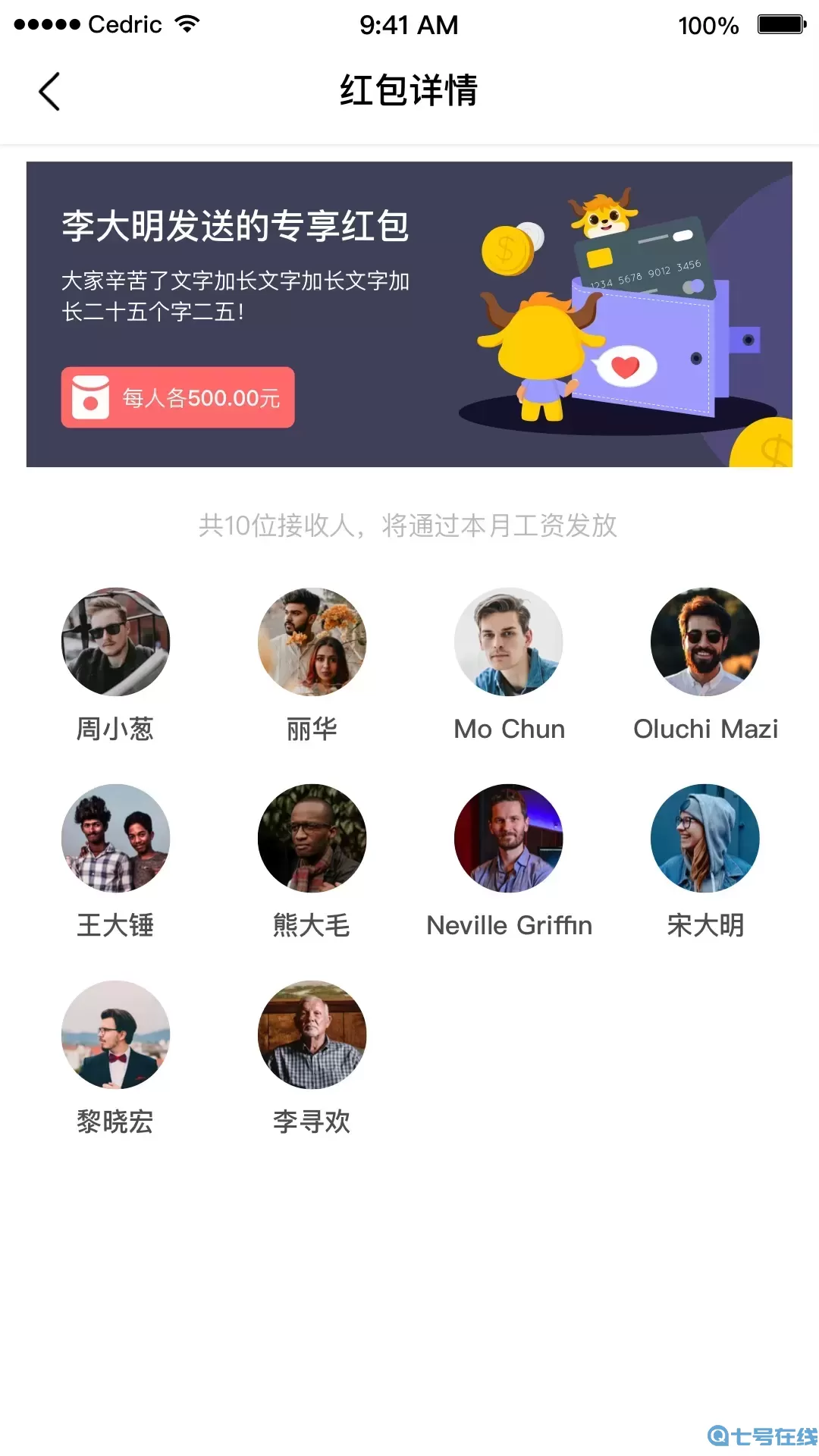Select Mo Chun's avatar photo
The height and width of the screenshot is (1456, 819).
pos(509,642)
